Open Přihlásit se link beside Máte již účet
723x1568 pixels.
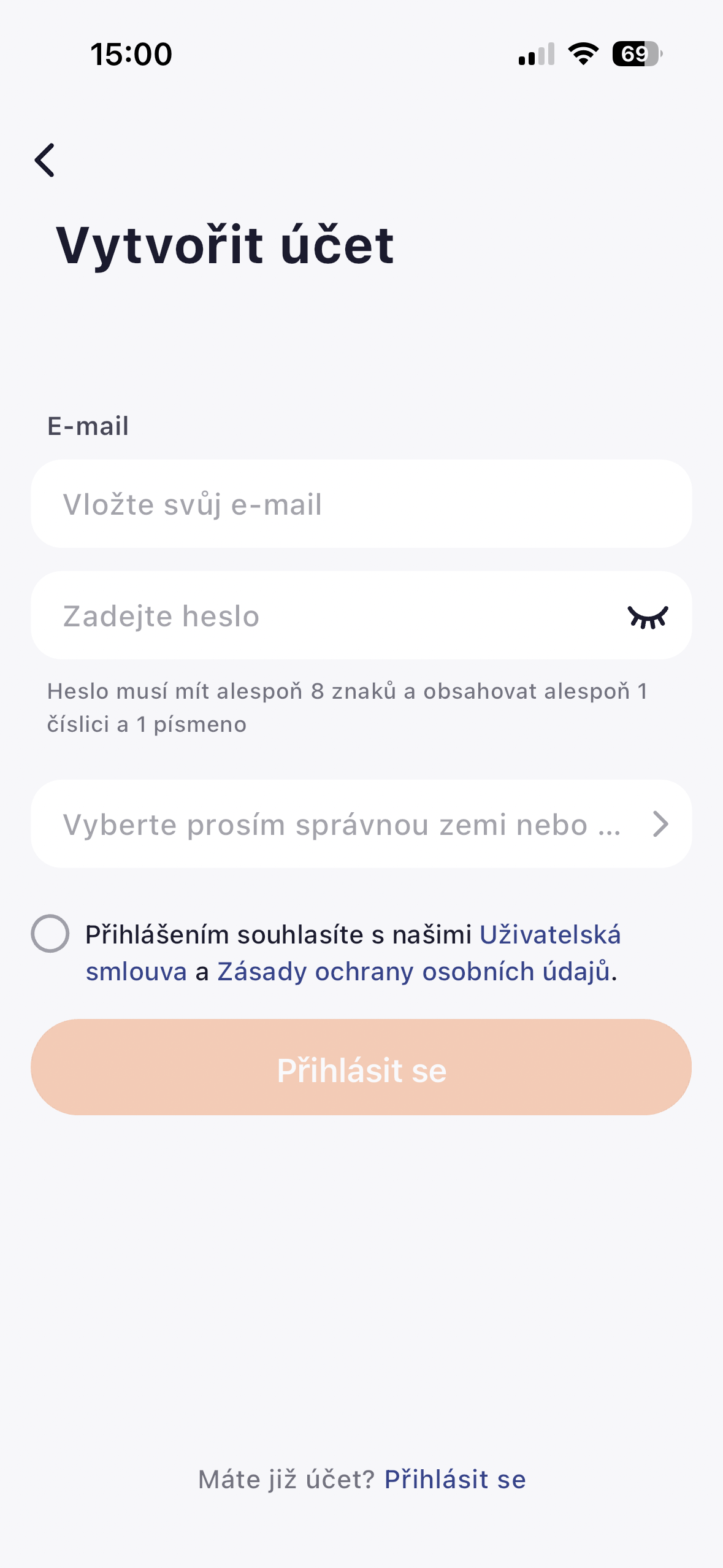[x=455, y=1480]
